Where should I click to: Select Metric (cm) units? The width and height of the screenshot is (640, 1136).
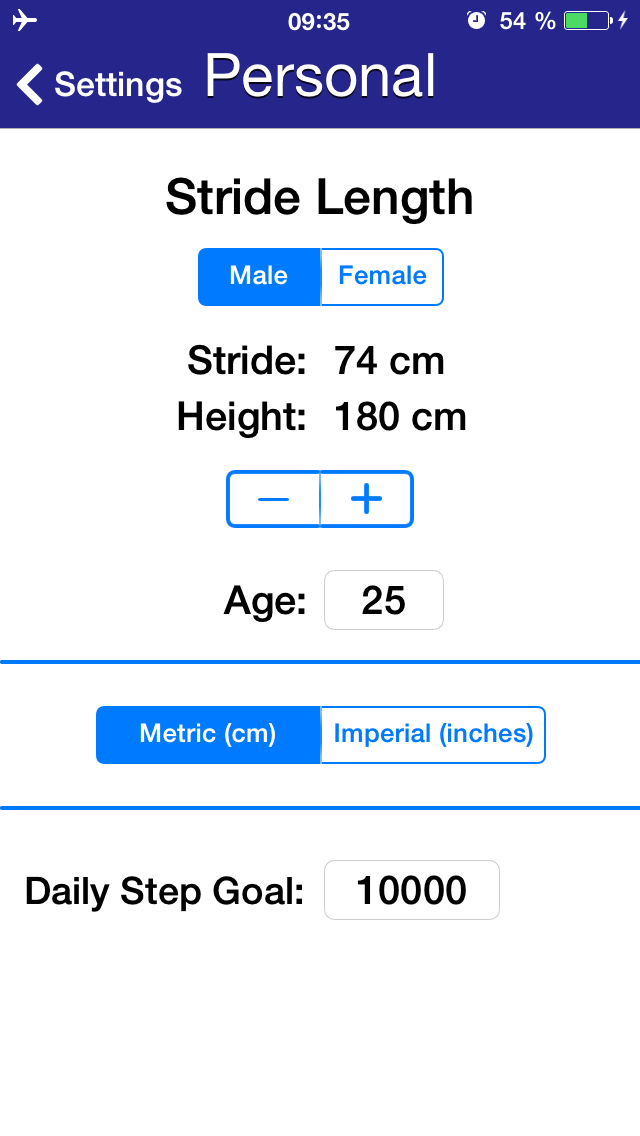(208, 735)
